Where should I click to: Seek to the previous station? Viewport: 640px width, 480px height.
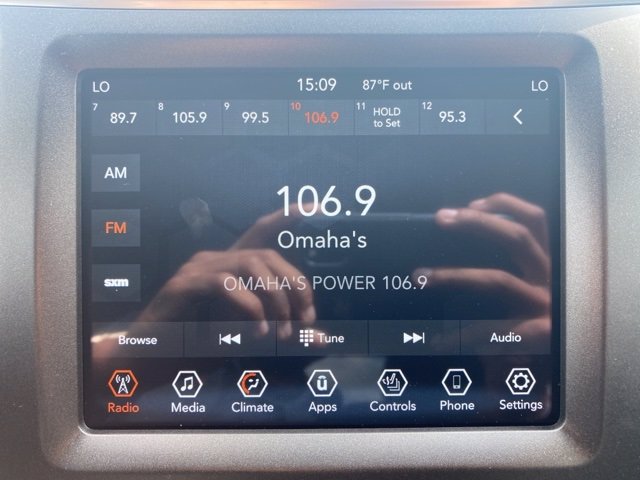pyautogui.click(x=230, y=339)
